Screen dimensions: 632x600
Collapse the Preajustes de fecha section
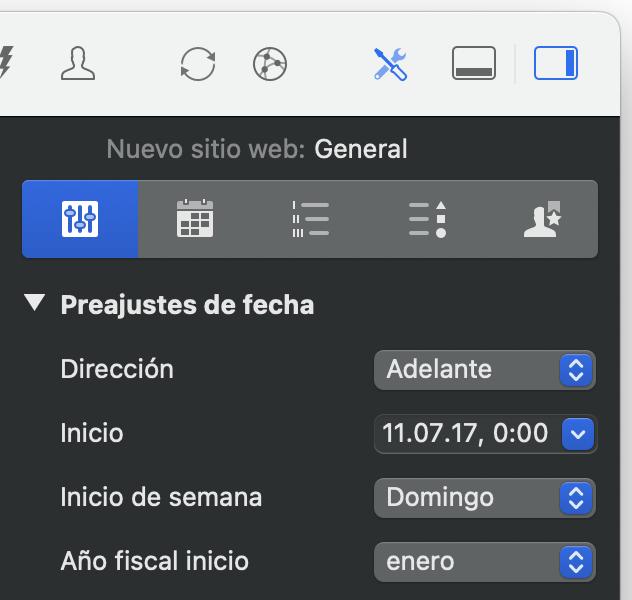pos(36,304)
